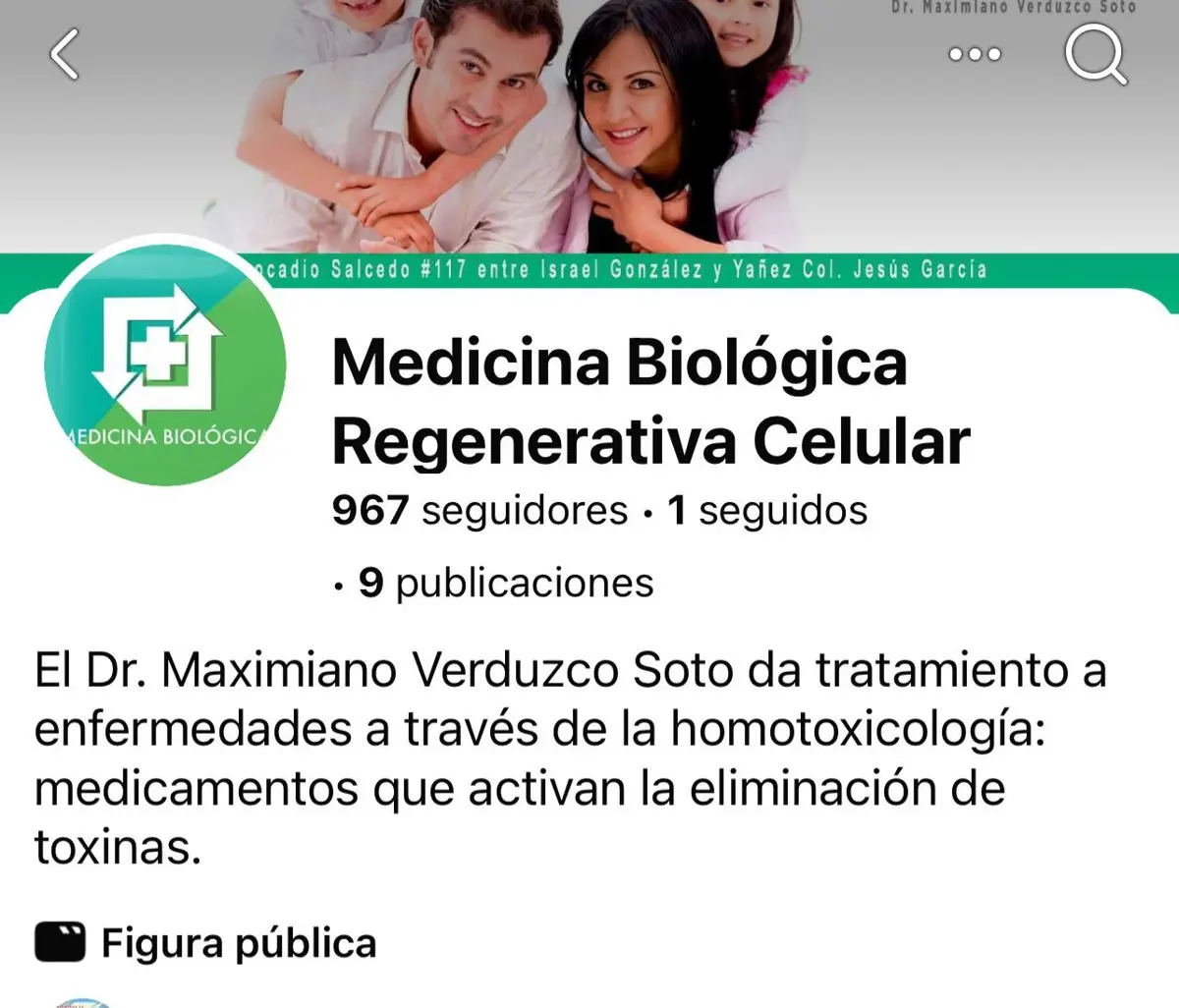Open the three-dot overflow menu

(975, 54)
